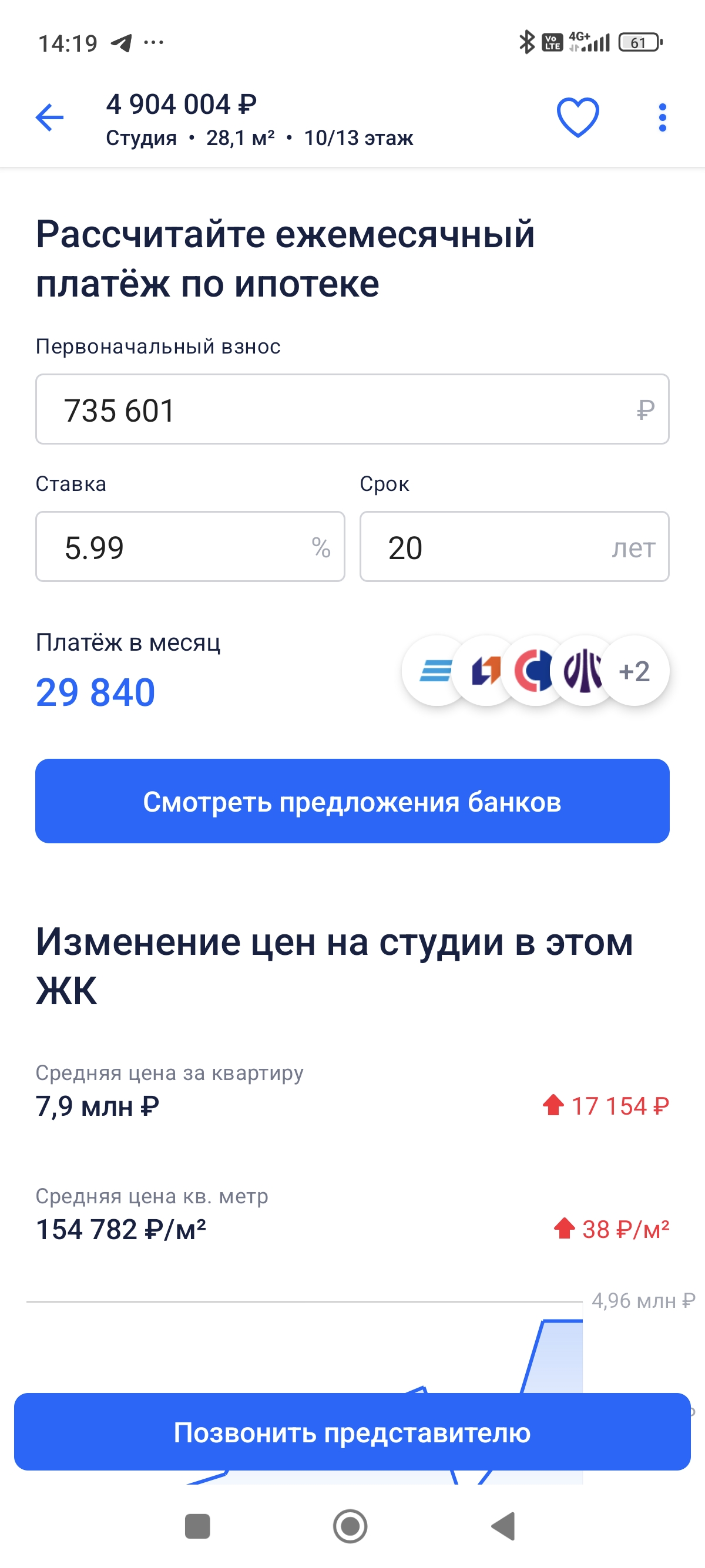This screenshot has width=705, height=1568.
Task: Tap the system home button
Action: tap(350, 1526)
